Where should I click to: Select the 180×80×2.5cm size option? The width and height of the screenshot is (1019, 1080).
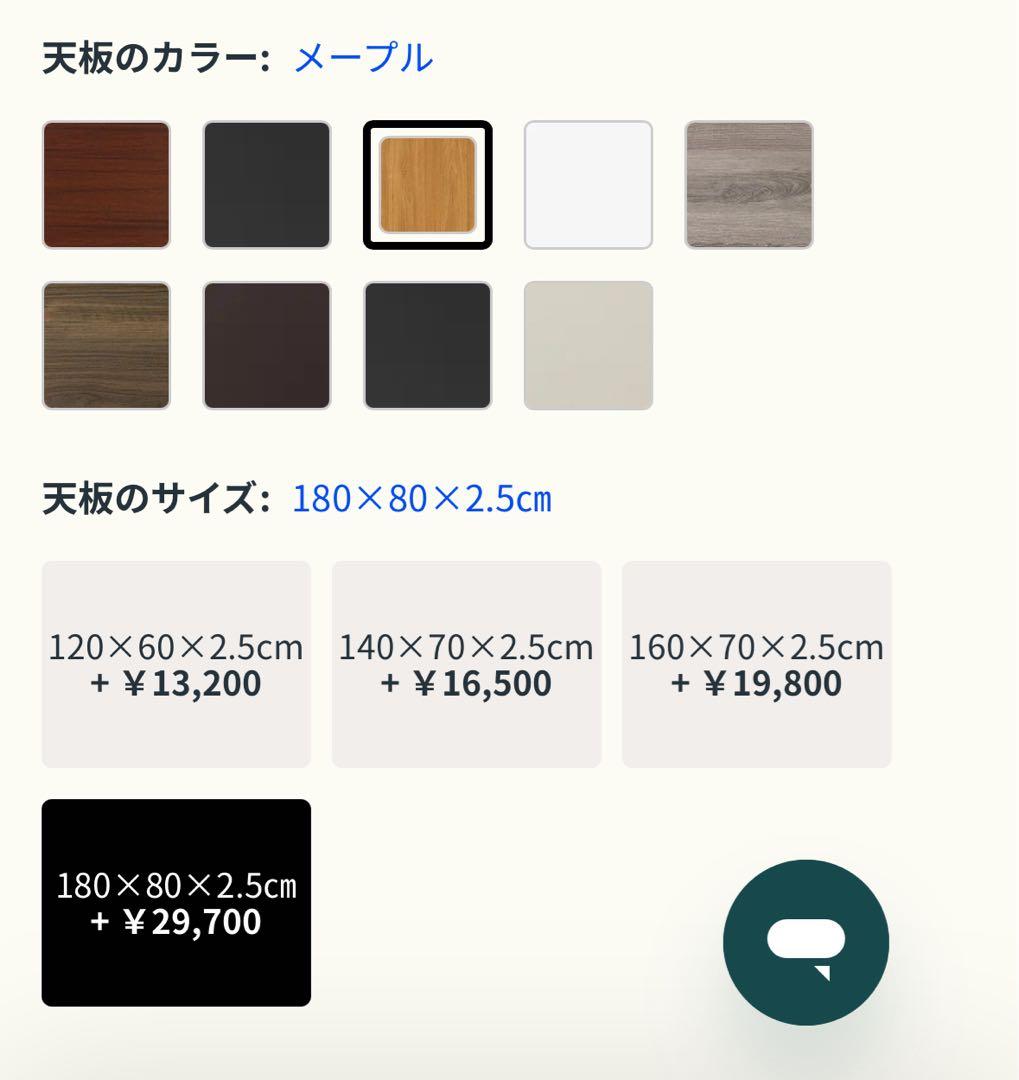pyautogui.click(x=176, y=901)
